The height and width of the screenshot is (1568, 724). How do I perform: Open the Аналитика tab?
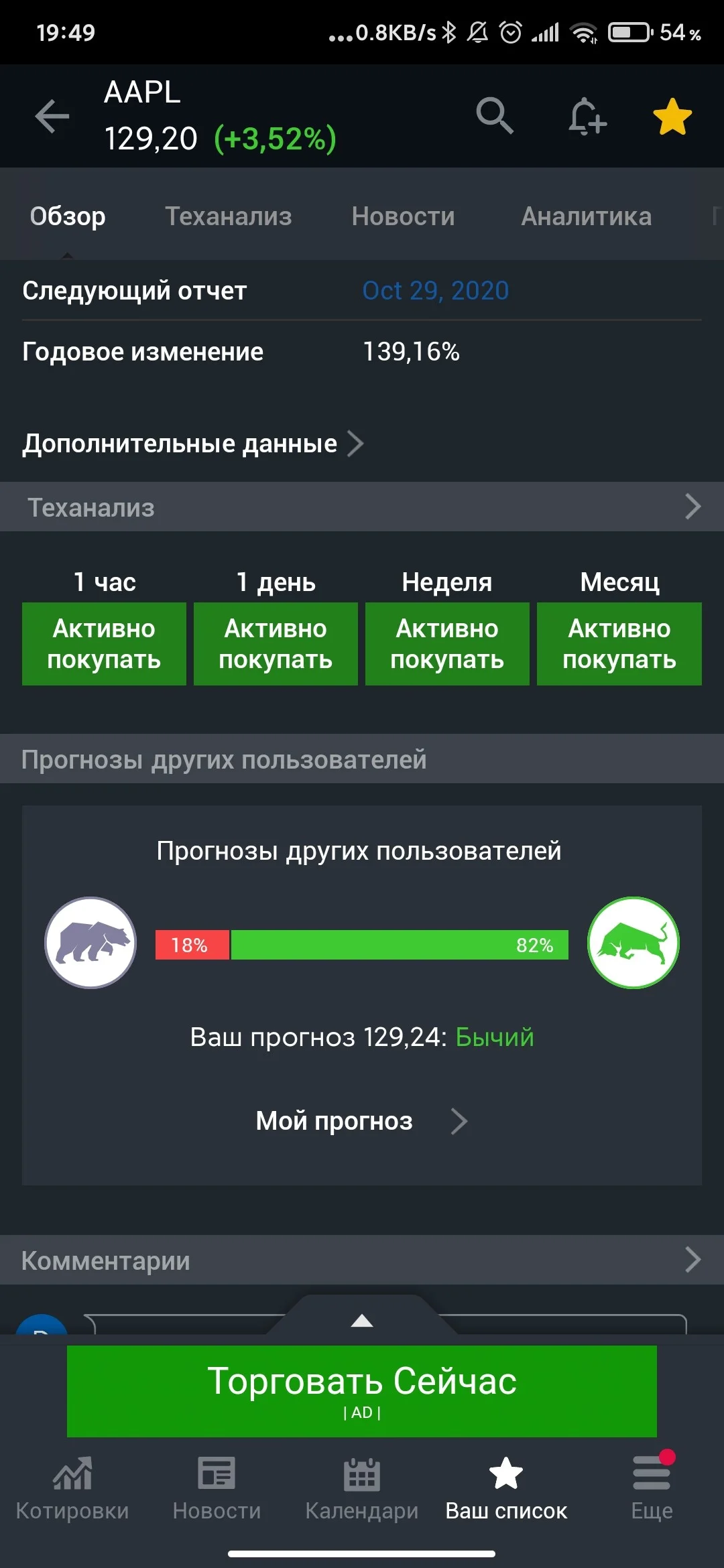pyautogui.click(x=586, y=216)
